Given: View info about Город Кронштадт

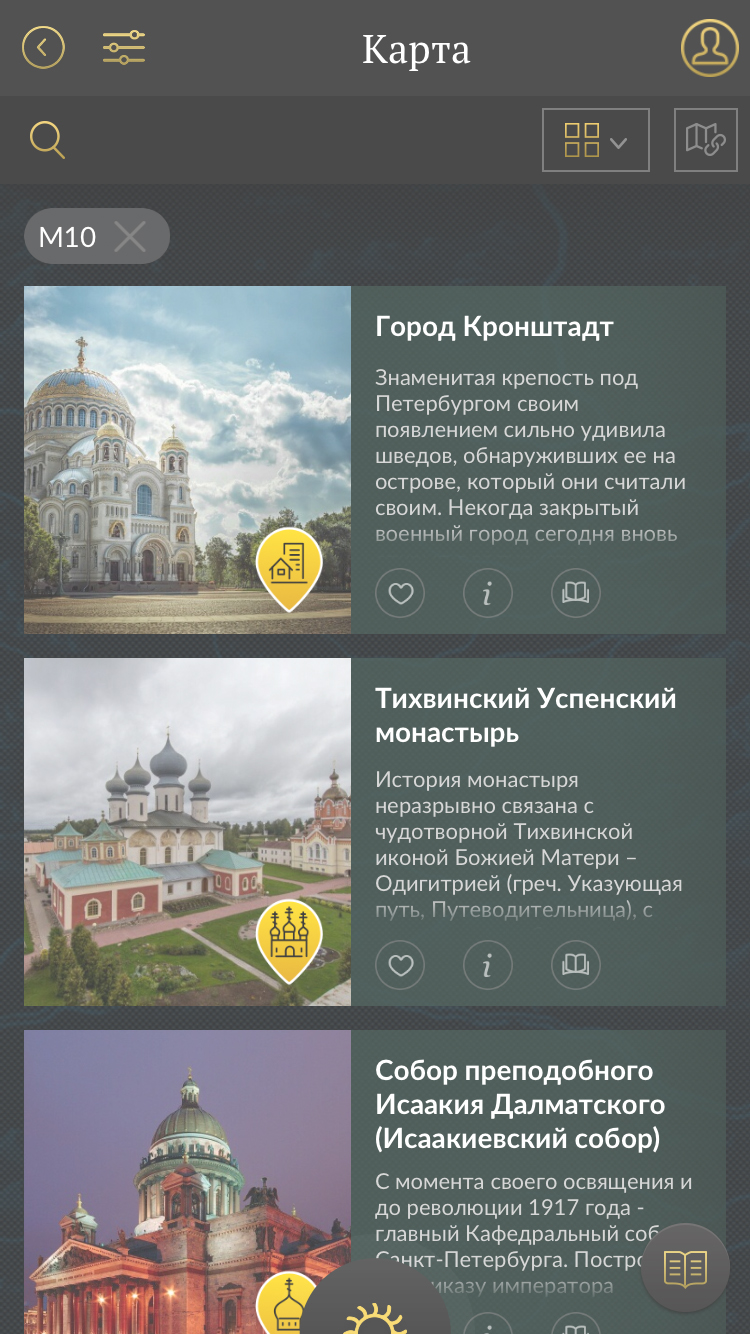Looking at the screenshot, I should coord(488,593).
